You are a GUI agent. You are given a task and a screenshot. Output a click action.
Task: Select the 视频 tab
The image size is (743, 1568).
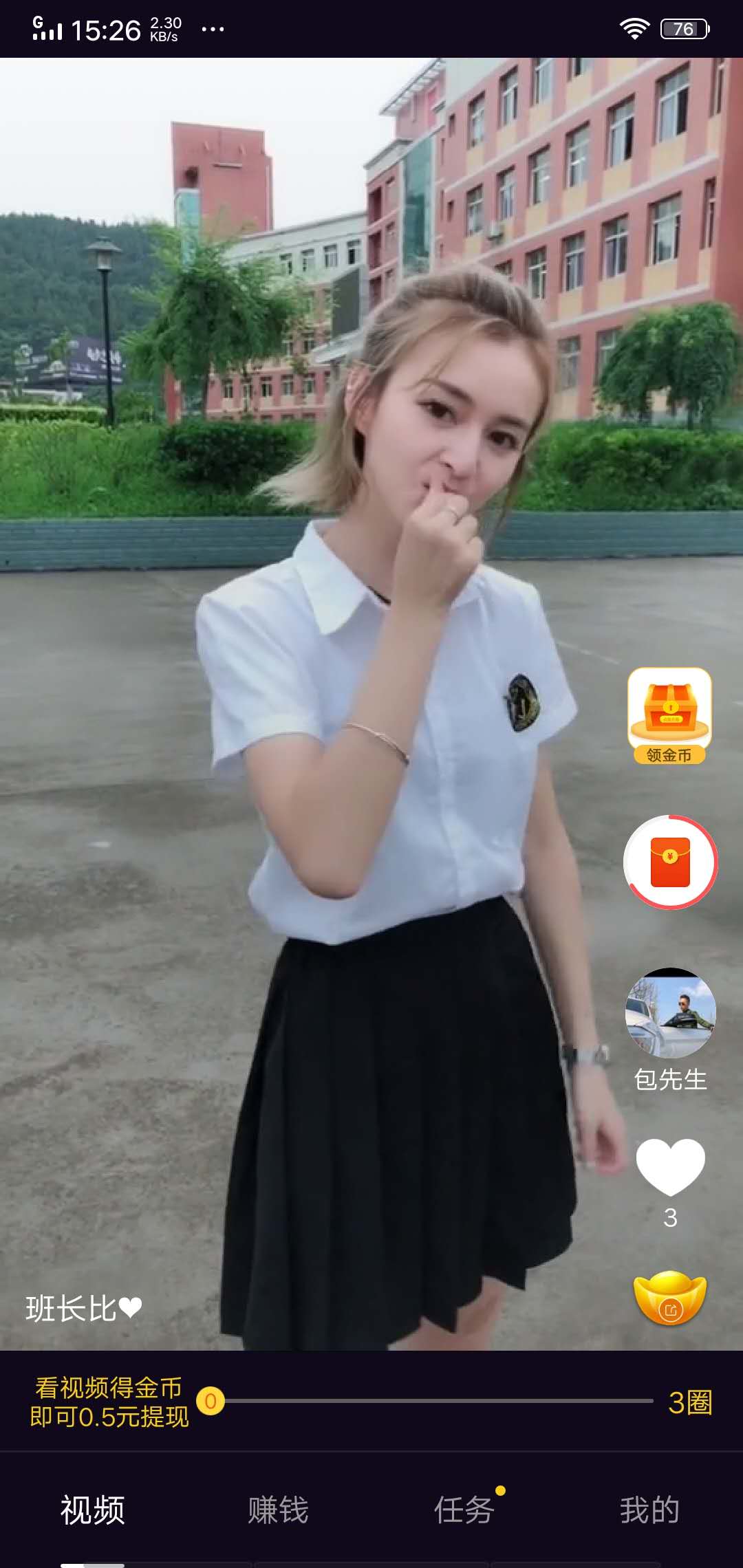tap(92, 1510)
